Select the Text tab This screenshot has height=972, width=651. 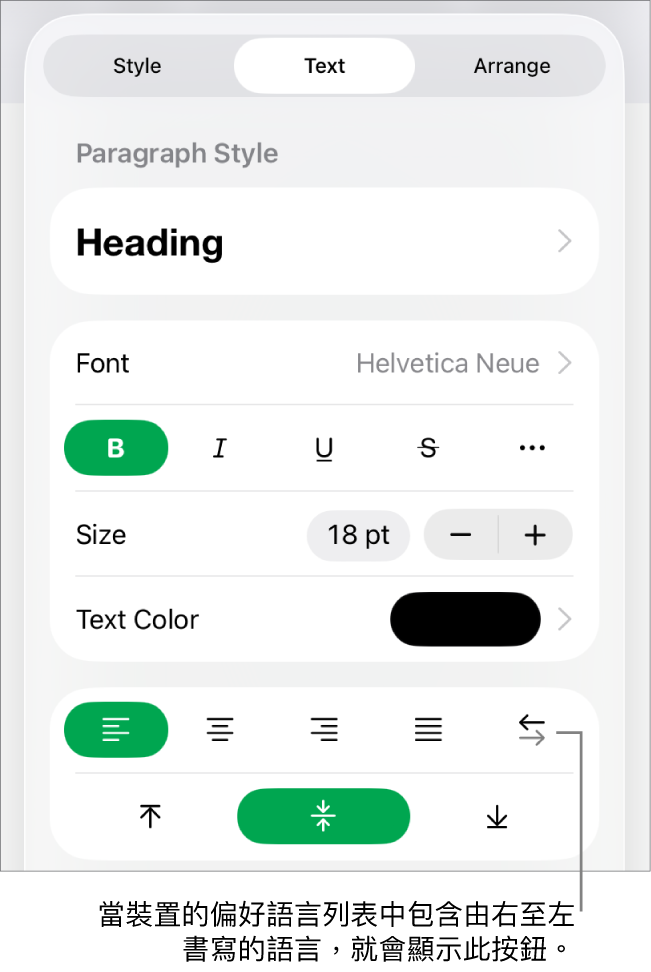click(x=324, y=66)
